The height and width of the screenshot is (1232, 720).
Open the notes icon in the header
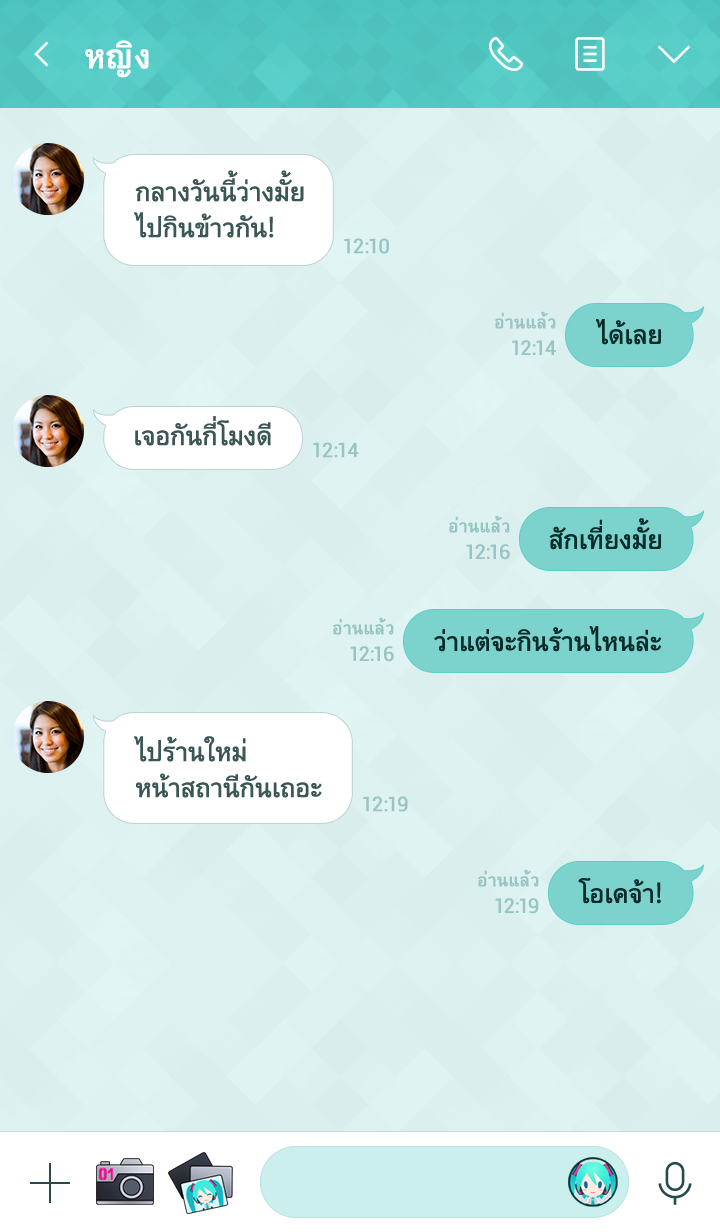pyautogui.click(x=590, y=54)
